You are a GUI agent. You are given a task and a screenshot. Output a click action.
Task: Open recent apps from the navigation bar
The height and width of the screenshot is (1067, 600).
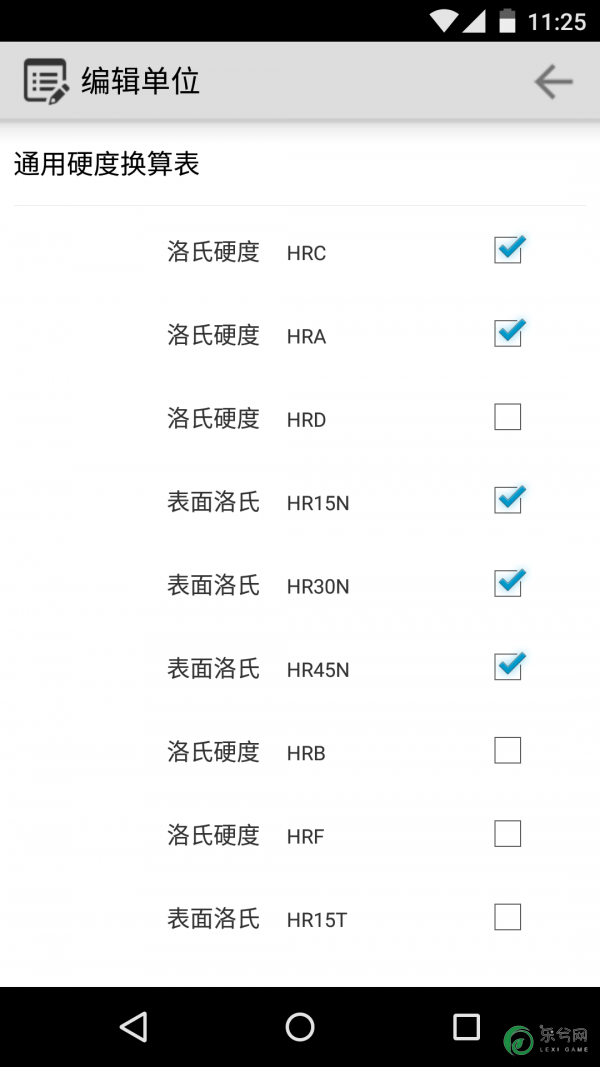[x=466, y=1027]
